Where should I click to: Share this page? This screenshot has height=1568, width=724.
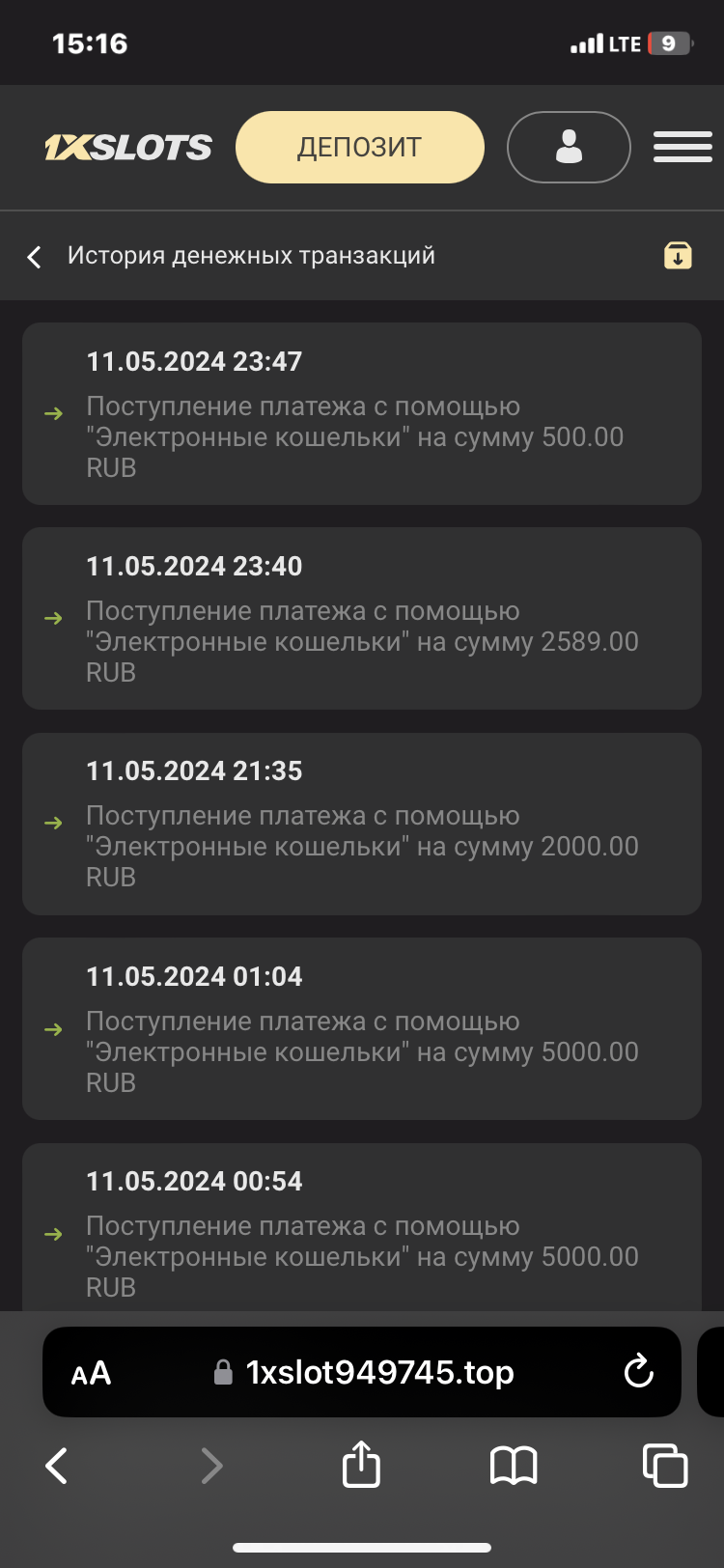click(x=361, y=1464)
